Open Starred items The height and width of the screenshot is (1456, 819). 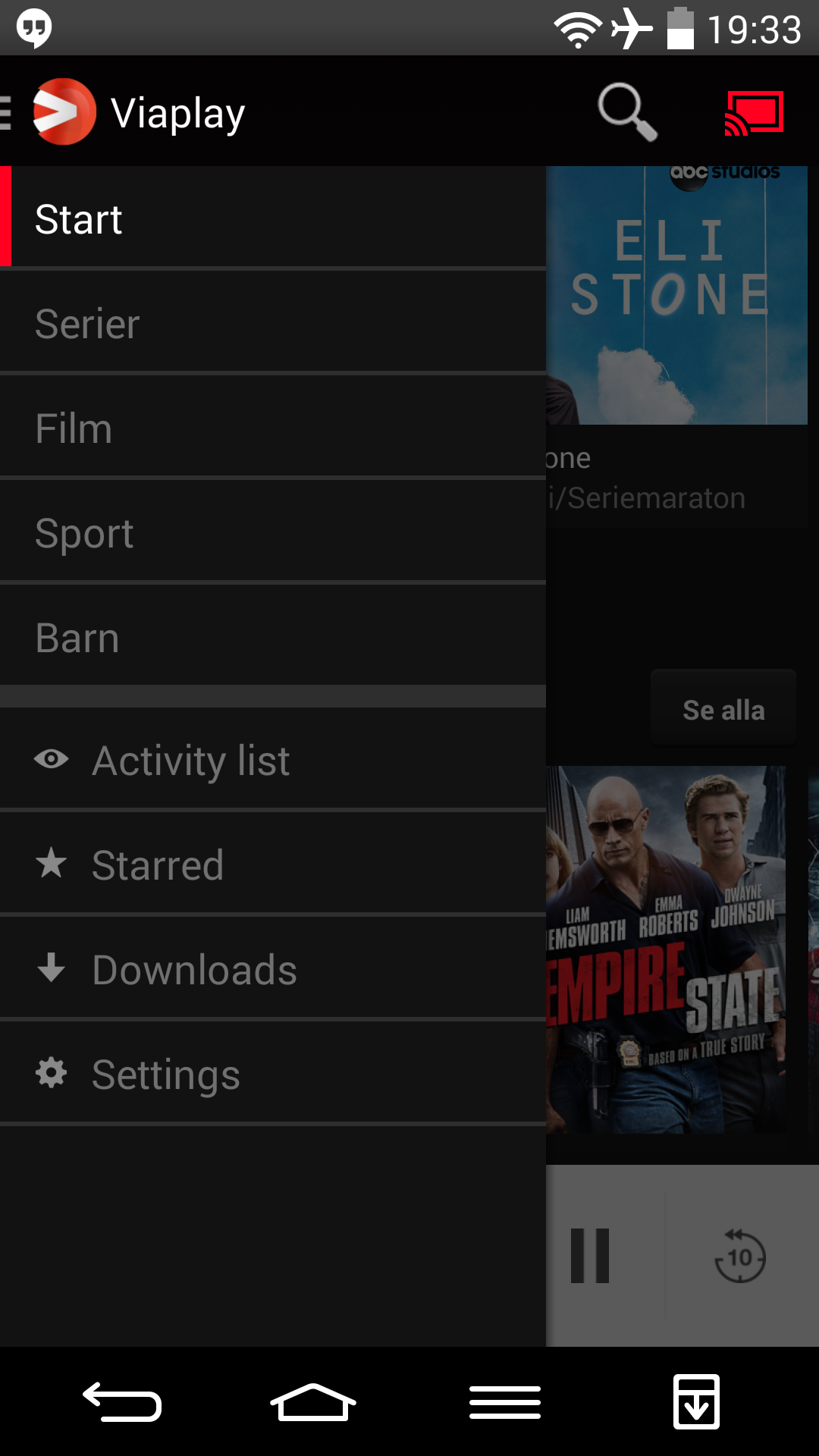click(x=273, y=864)
